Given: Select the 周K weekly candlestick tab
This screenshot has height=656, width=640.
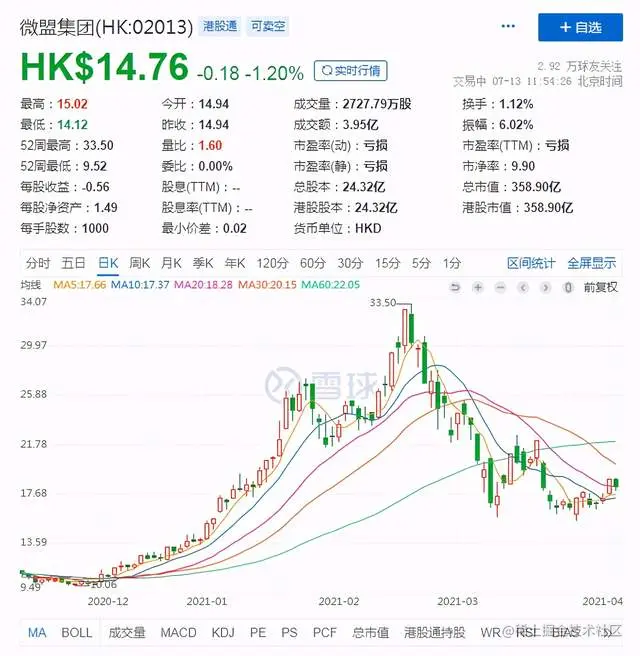Looking at the screenshot, I should click(x=139, y=263).
